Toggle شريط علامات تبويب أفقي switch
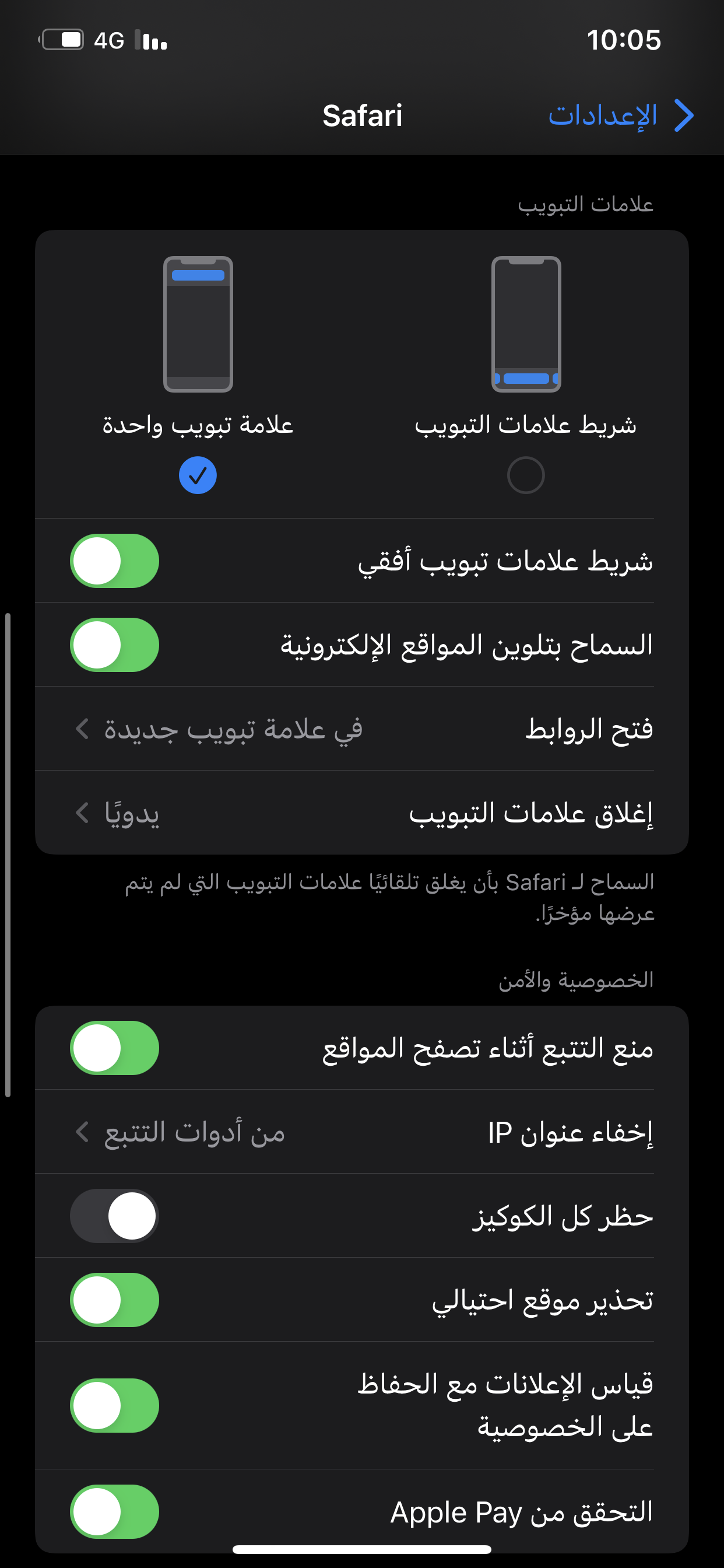This screenshot has width=724, height=1568. point(114,561)
